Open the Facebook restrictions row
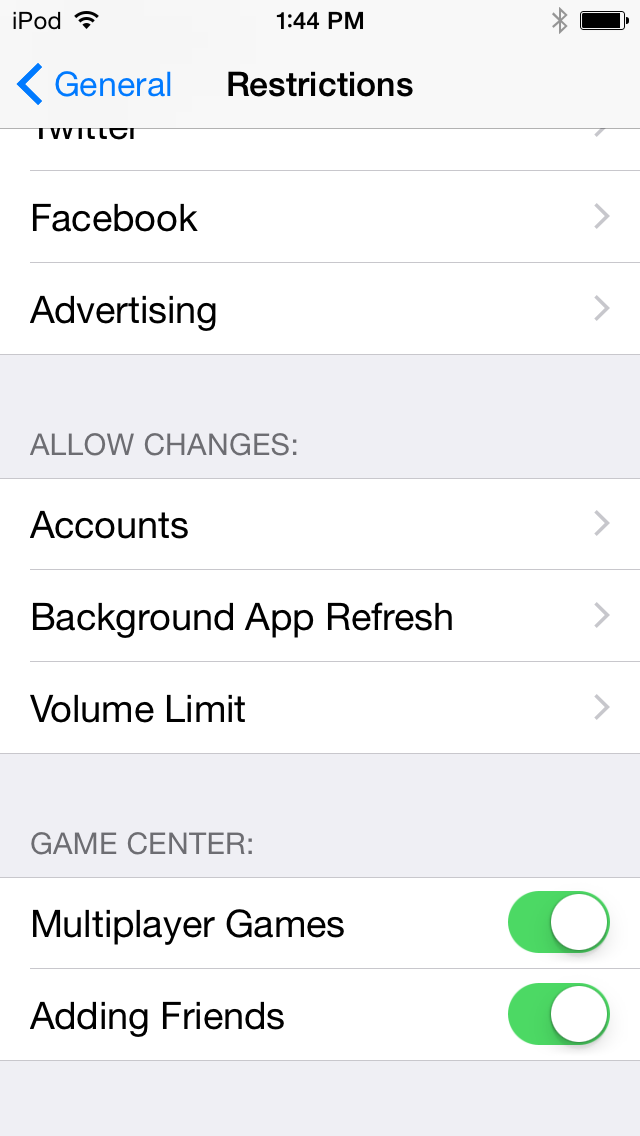 (320, 217)
